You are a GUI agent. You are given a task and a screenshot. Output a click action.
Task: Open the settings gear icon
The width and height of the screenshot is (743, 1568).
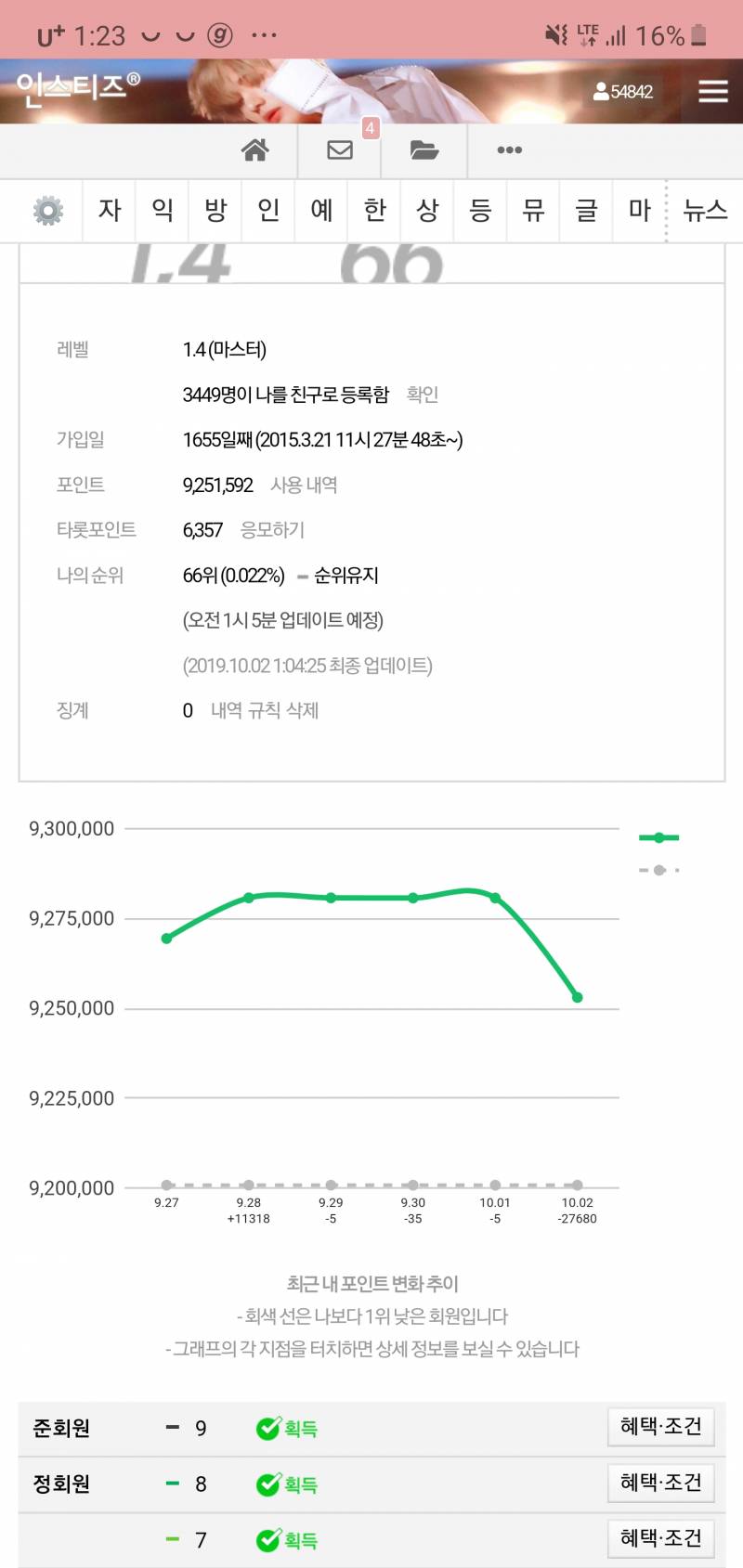[46, 211]
